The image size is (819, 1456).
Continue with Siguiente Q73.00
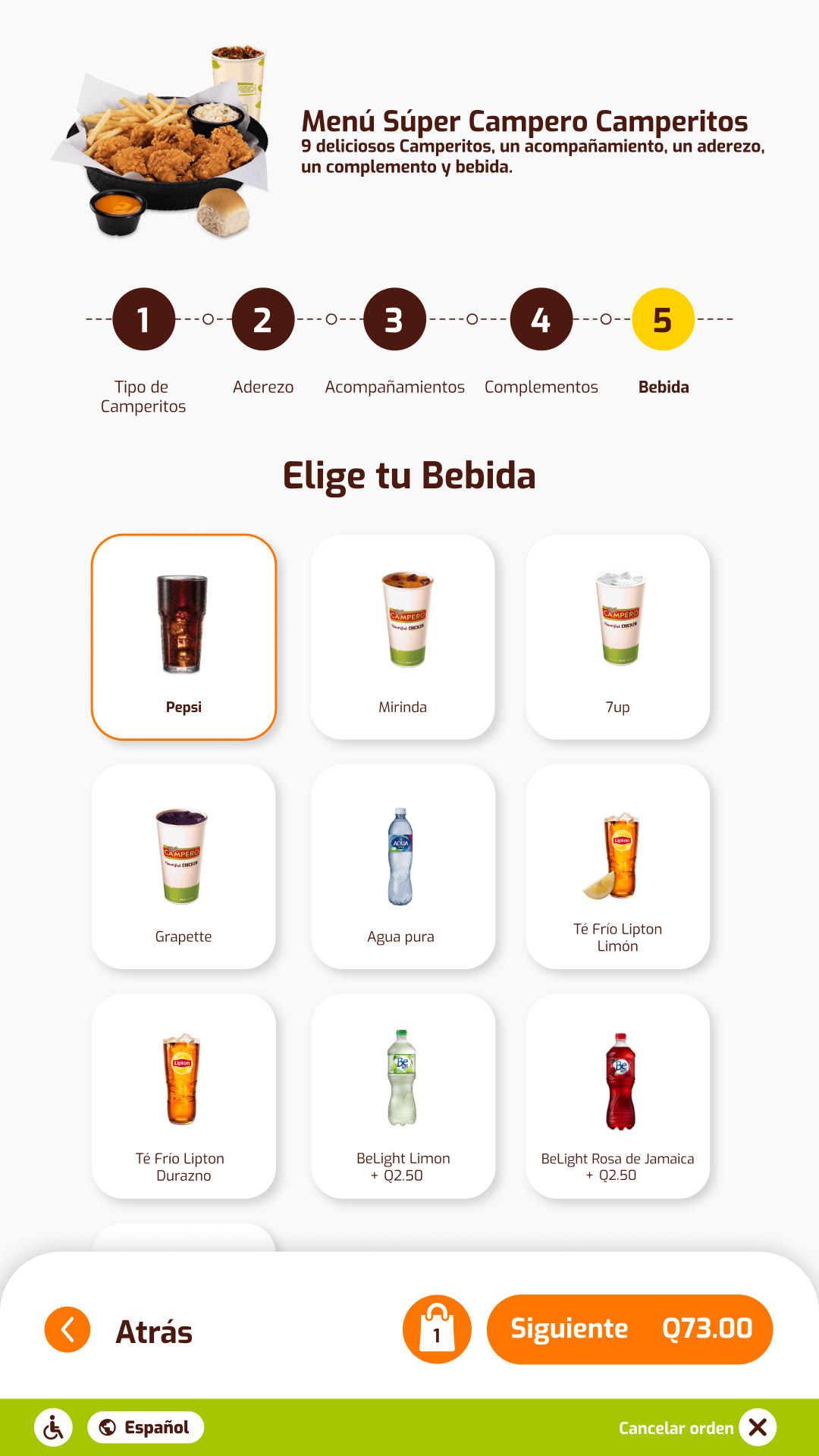(629, 1329)
